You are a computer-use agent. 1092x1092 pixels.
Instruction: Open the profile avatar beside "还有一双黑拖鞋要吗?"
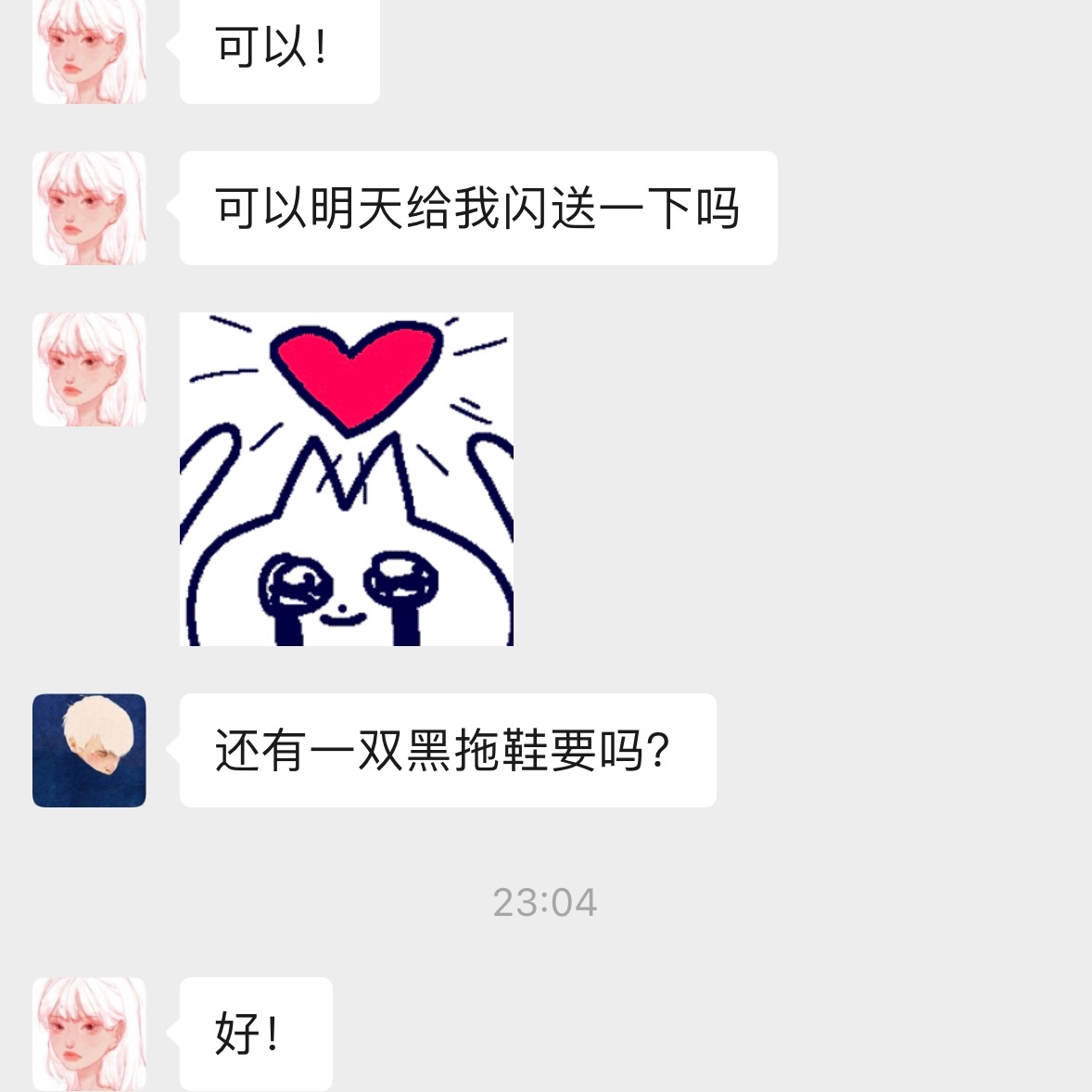(x=89, y=750)
